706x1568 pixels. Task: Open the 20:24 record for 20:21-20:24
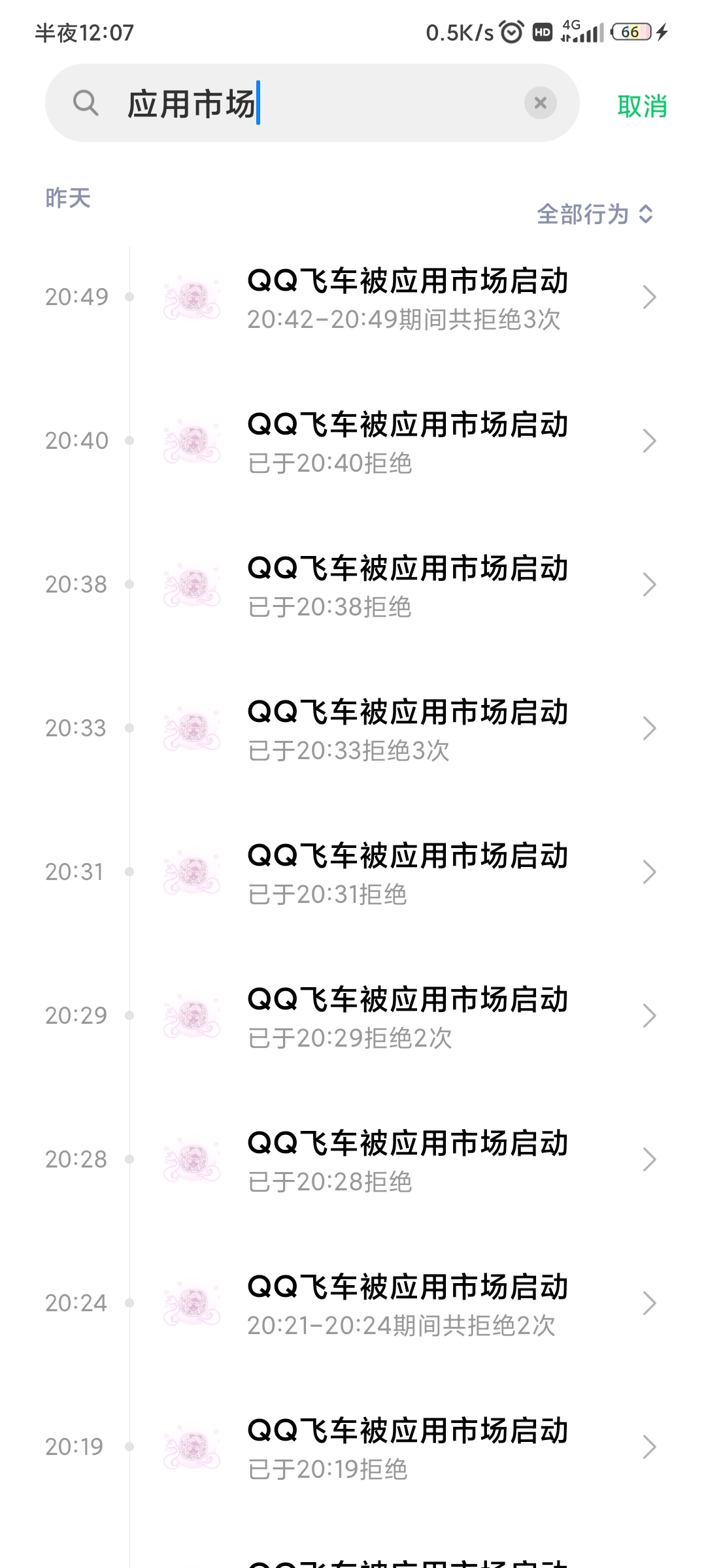pyautogui.click(x=407, y=1304)
